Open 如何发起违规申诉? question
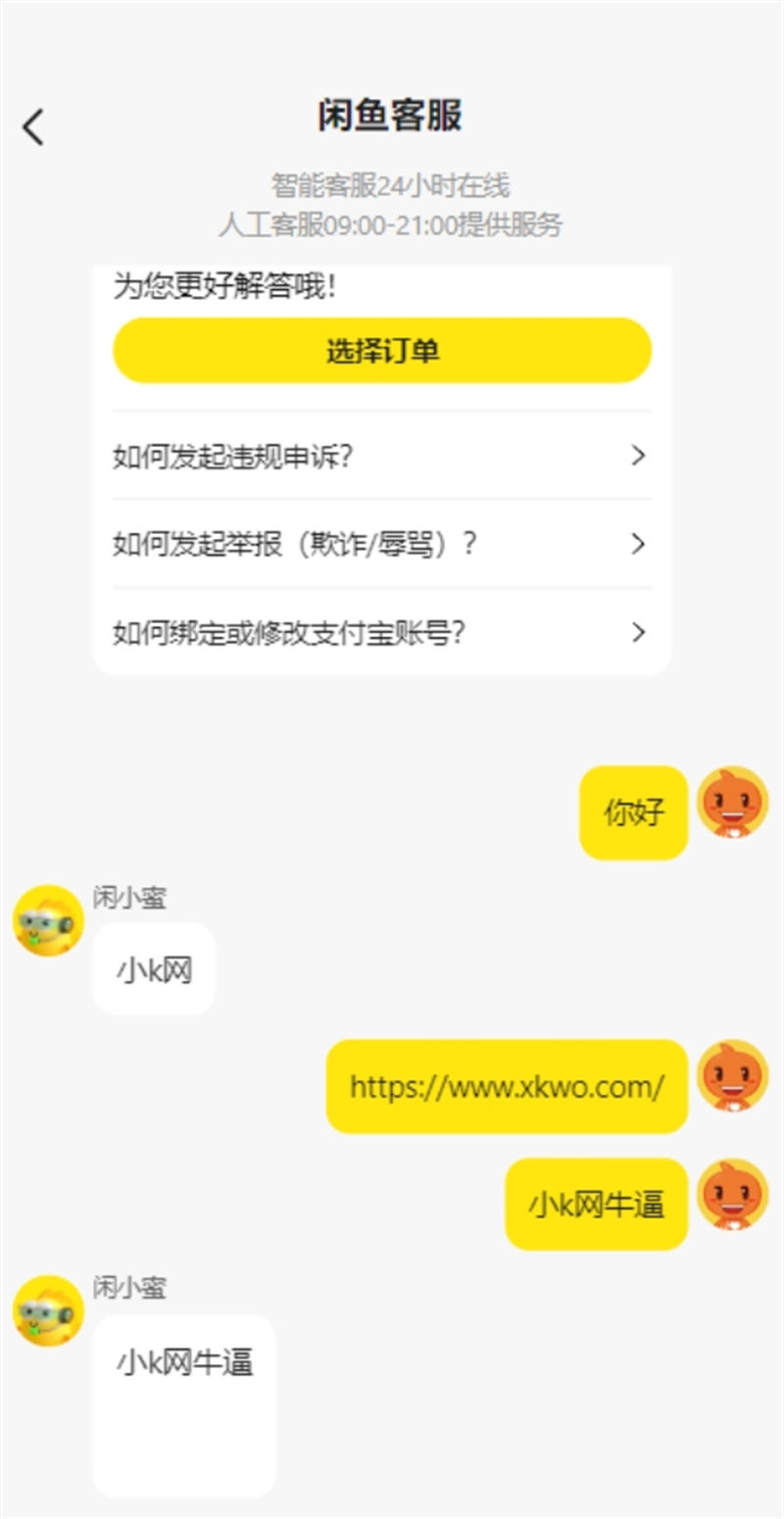Viewport: 784px width, 1519px height. [x=381, y=456]
